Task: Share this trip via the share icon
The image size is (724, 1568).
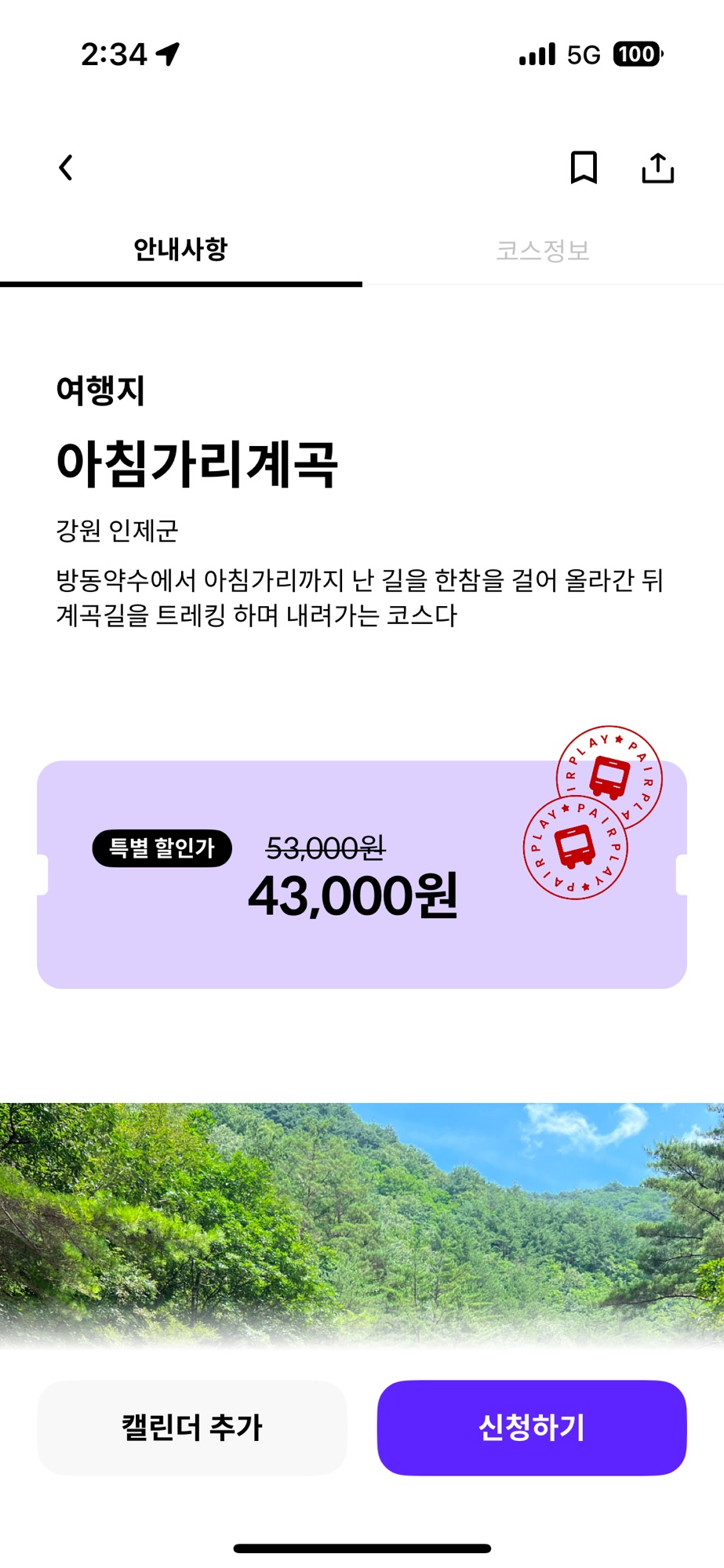Action: pyautogui.click(x=658, y=168)
